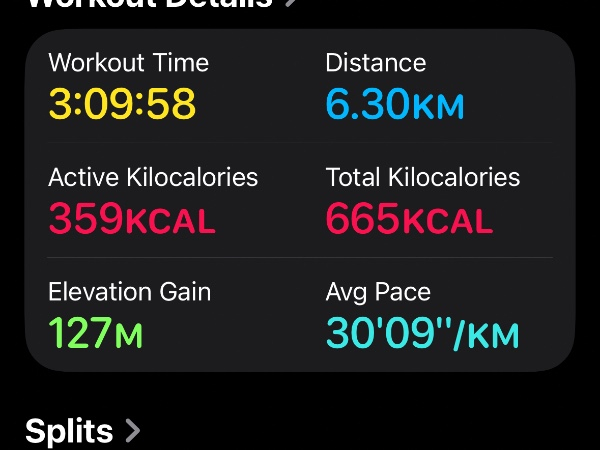This screenshot has height=450, width=600.
Task: Open the Splits section
Action: coord(82,431)
